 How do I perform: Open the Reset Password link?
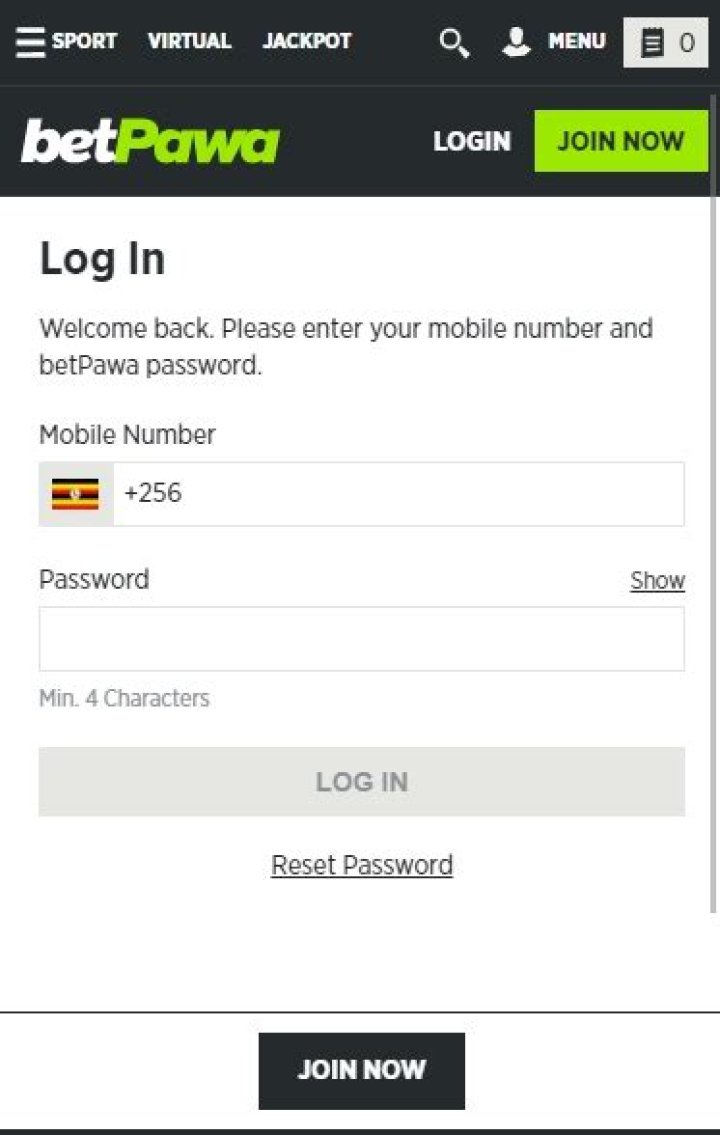point(361,865)
